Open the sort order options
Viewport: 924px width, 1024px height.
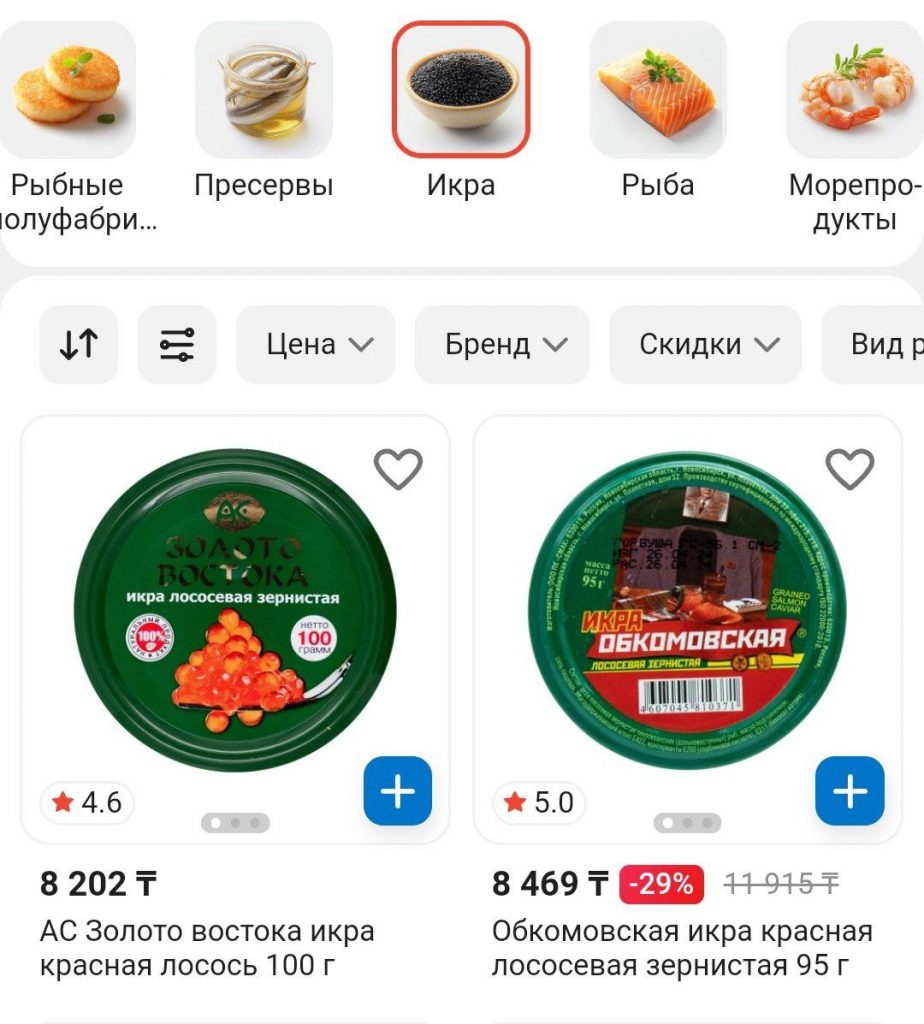(x=79, y=345)
